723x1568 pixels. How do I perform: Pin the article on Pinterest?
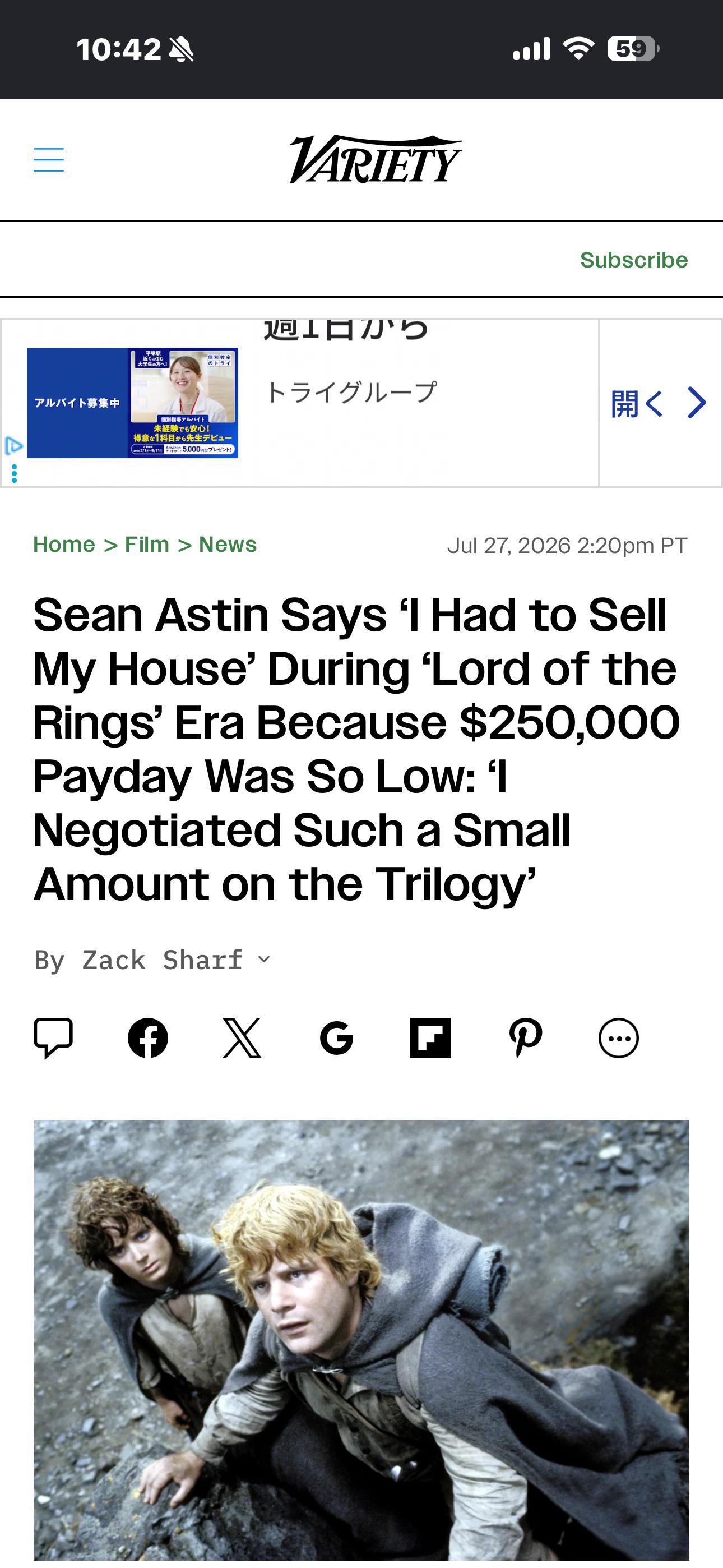click(525, 1038)
